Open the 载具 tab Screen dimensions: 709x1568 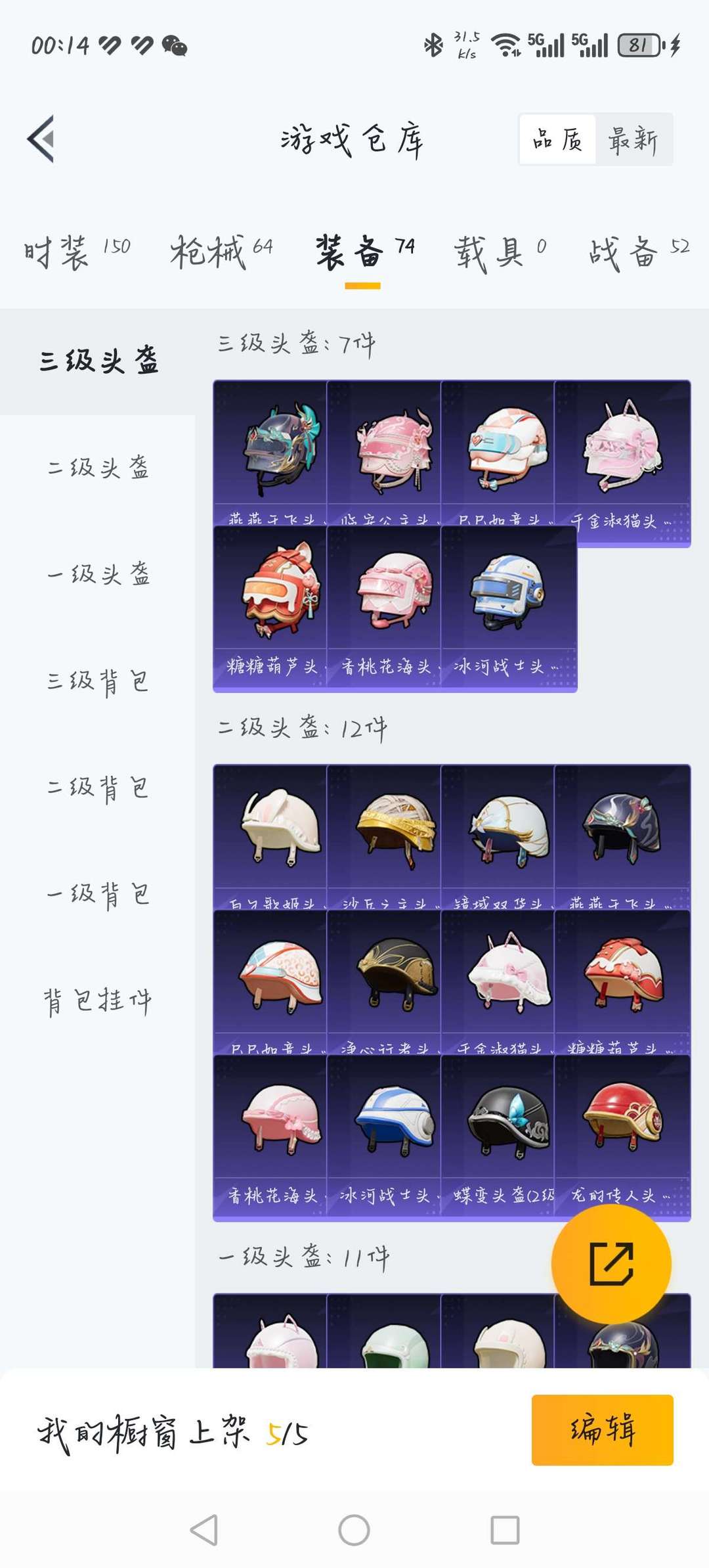point(500,252)
